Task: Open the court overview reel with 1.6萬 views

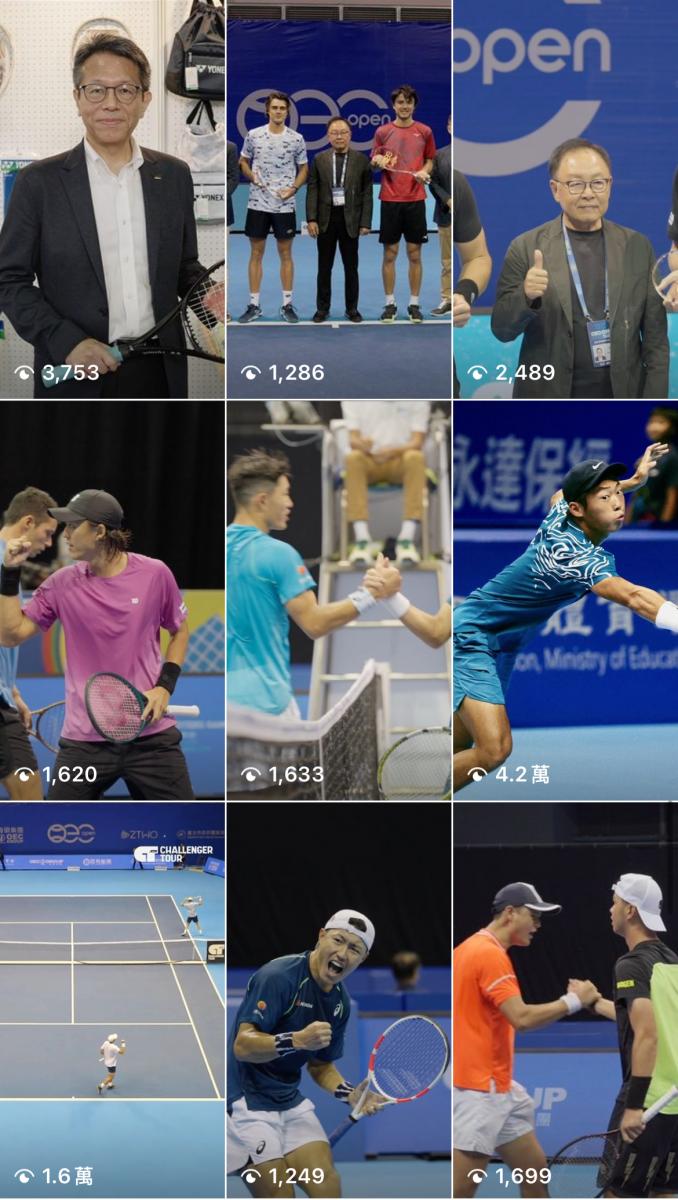Action: click(112, 1000)
